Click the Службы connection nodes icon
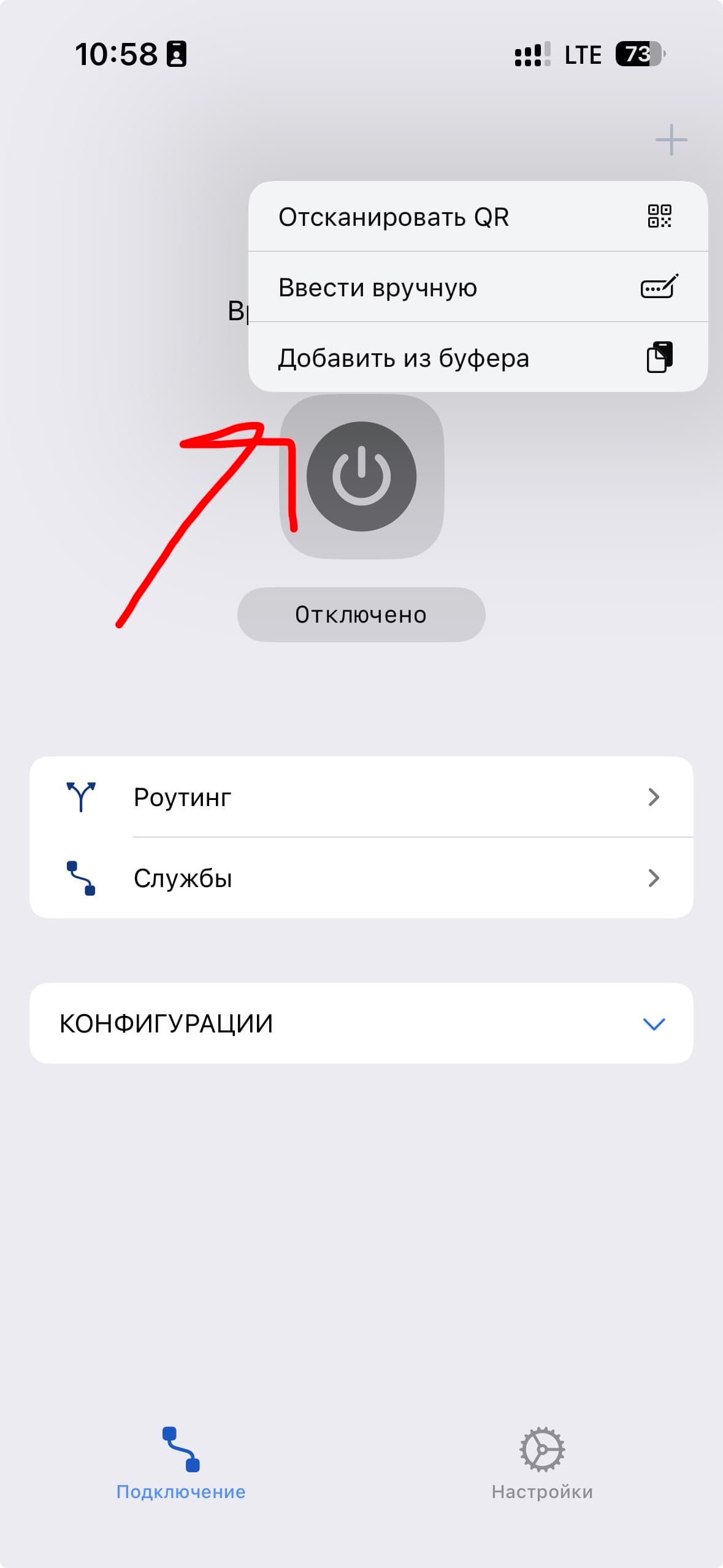 coord(80,878)
